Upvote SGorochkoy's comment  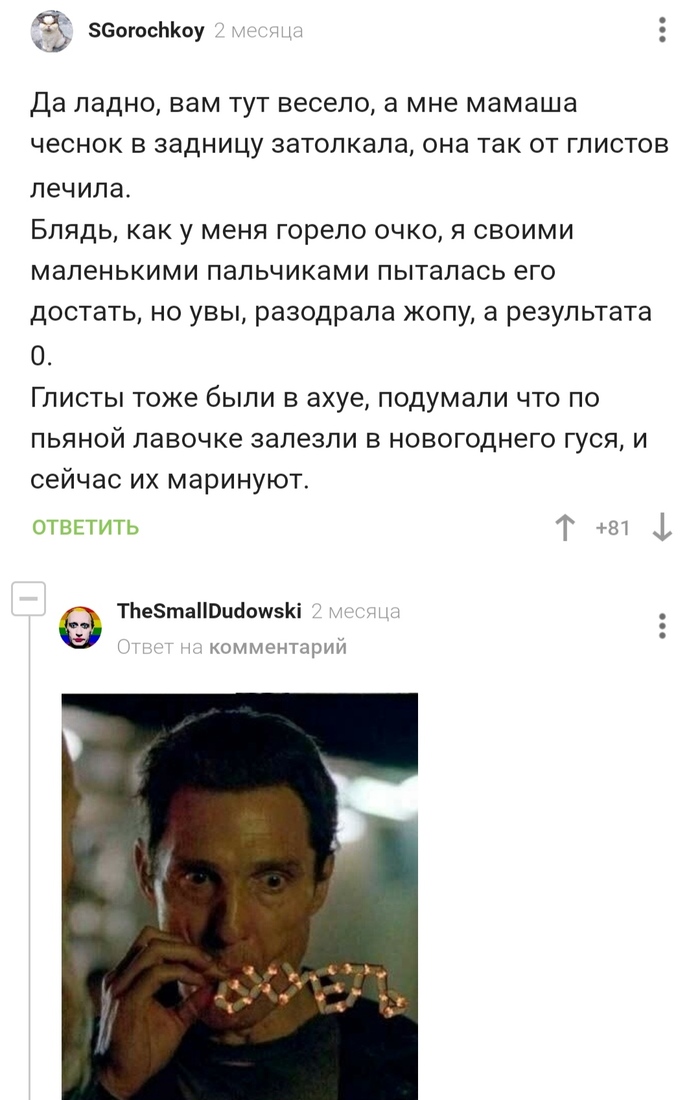point(565,527)
